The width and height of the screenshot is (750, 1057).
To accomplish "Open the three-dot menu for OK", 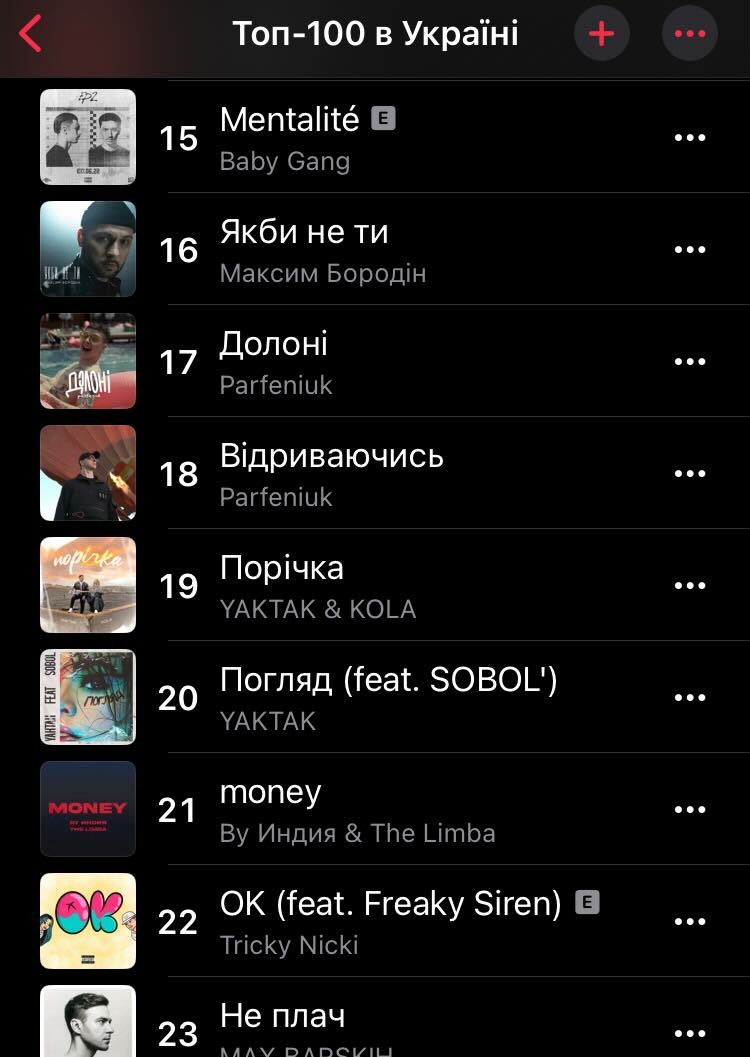I will pyautogui.click(x=690, y=922).
